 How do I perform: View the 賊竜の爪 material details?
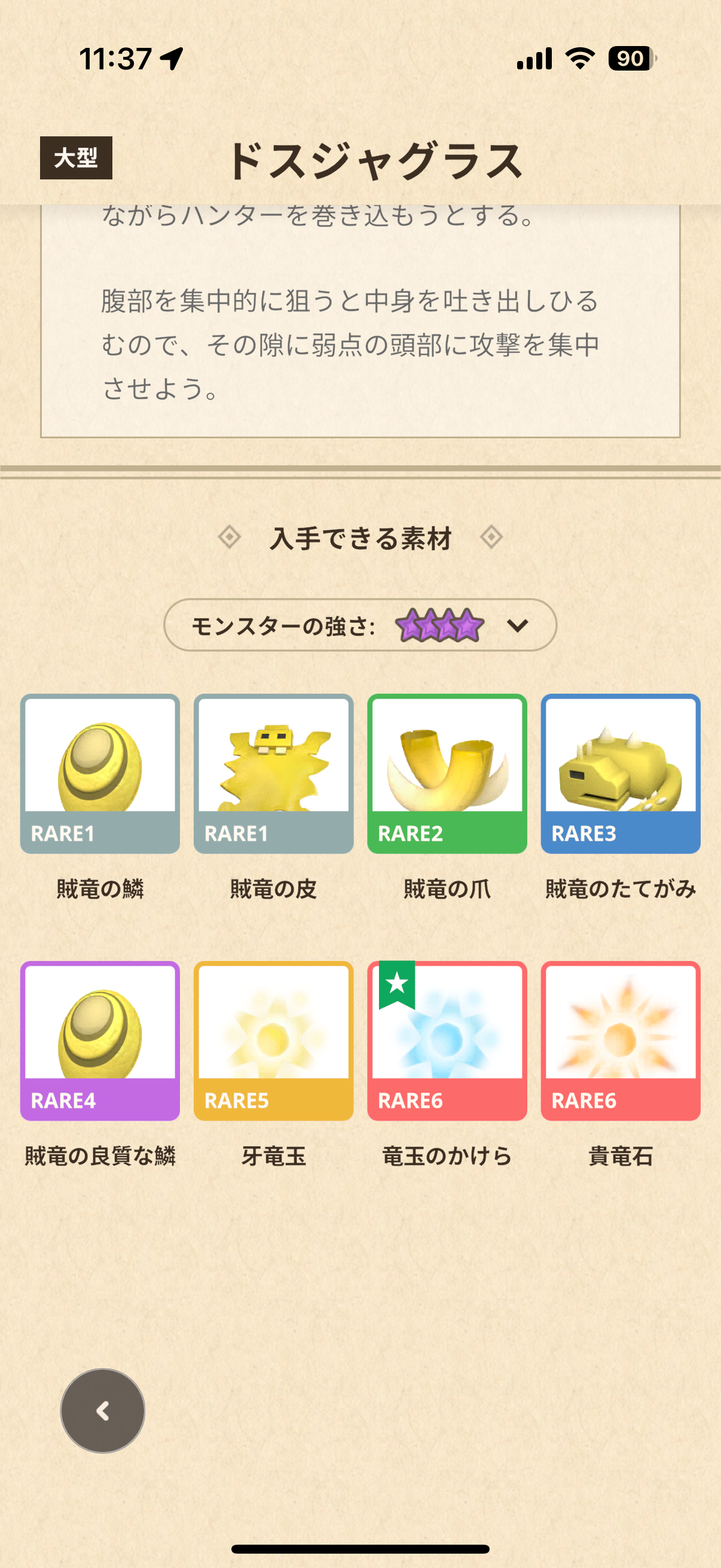point(447,774)
